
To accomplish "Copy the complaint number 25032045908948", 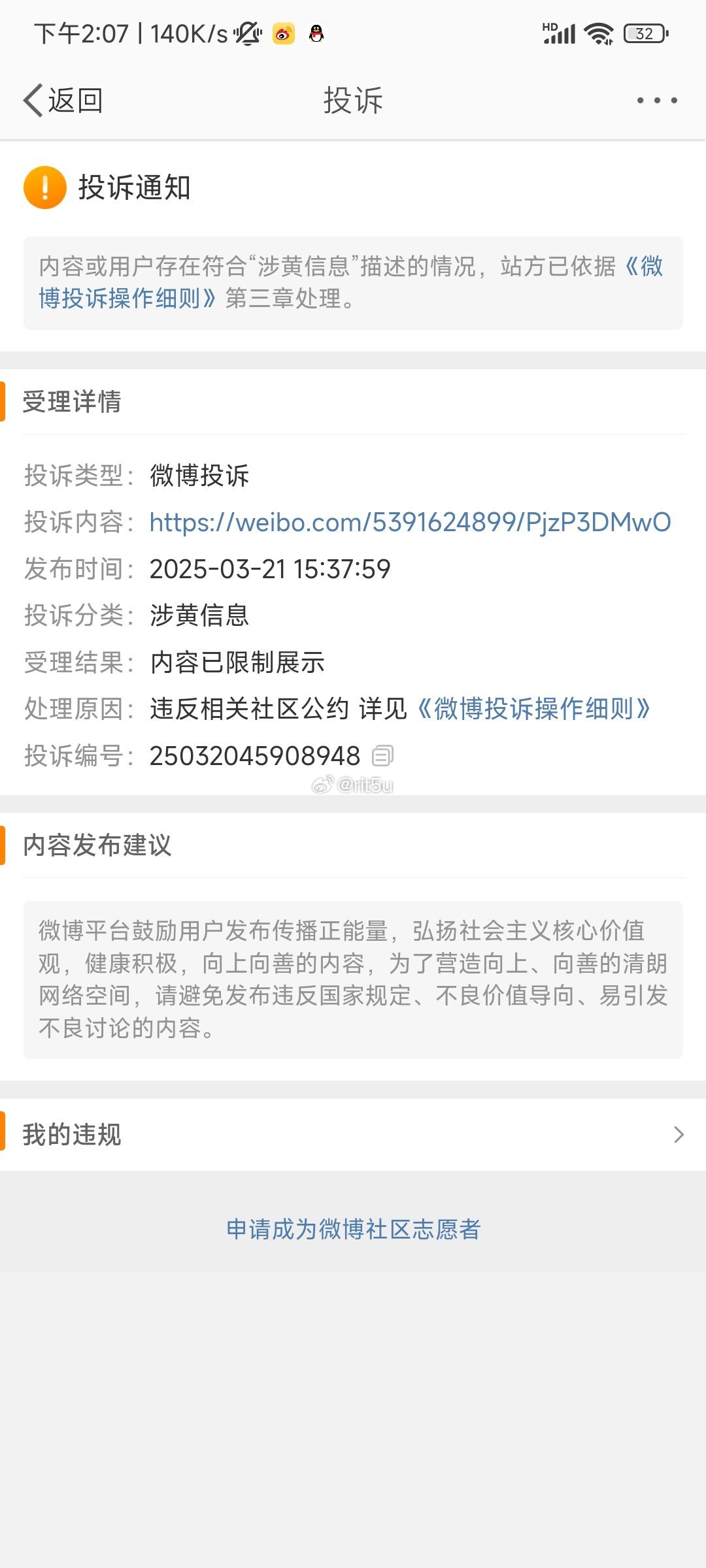I will (x=382, y=756).
